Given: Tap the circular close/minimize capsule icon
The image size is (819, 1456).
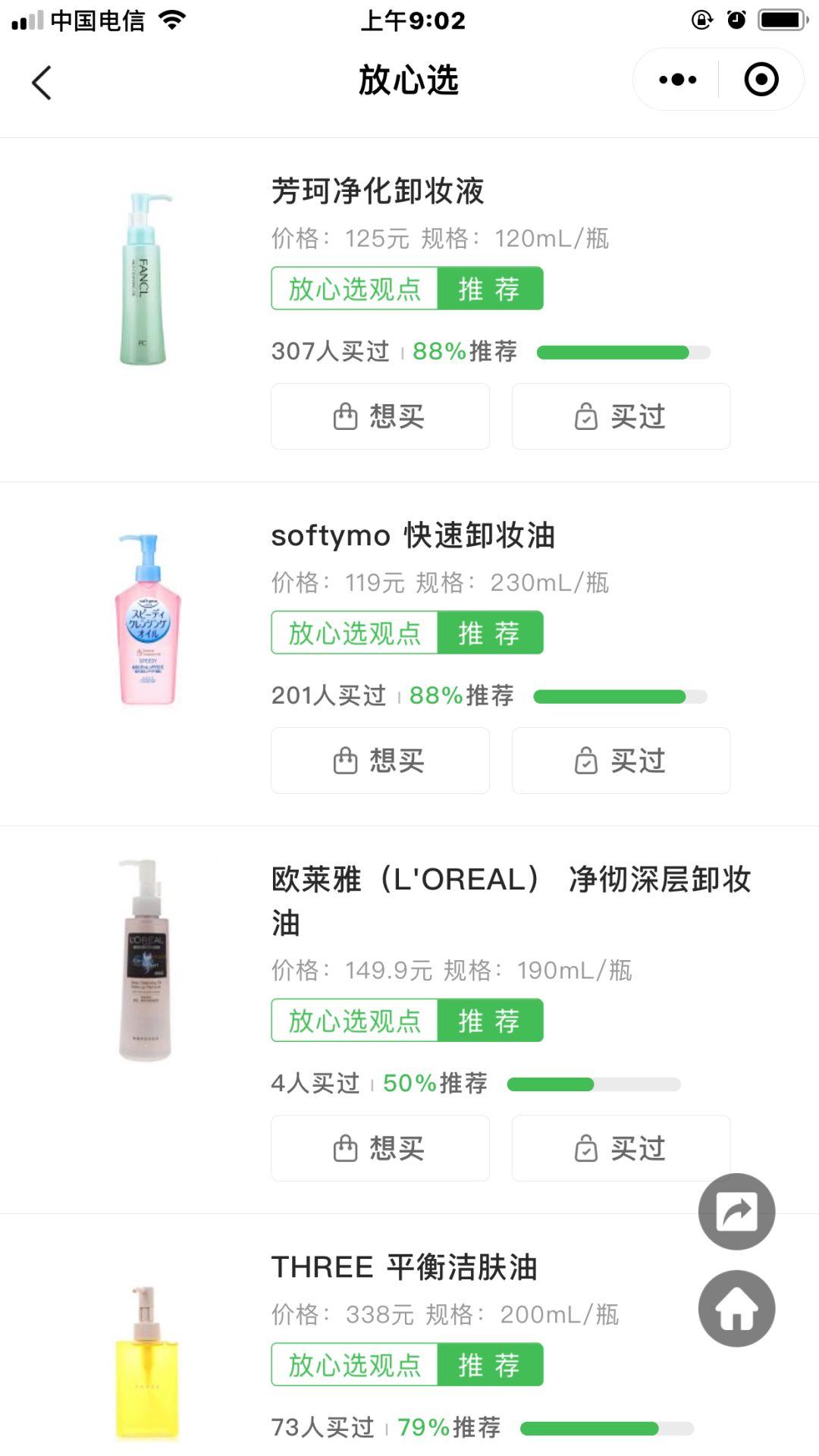Looking at the screenshot, I should 761,79.
